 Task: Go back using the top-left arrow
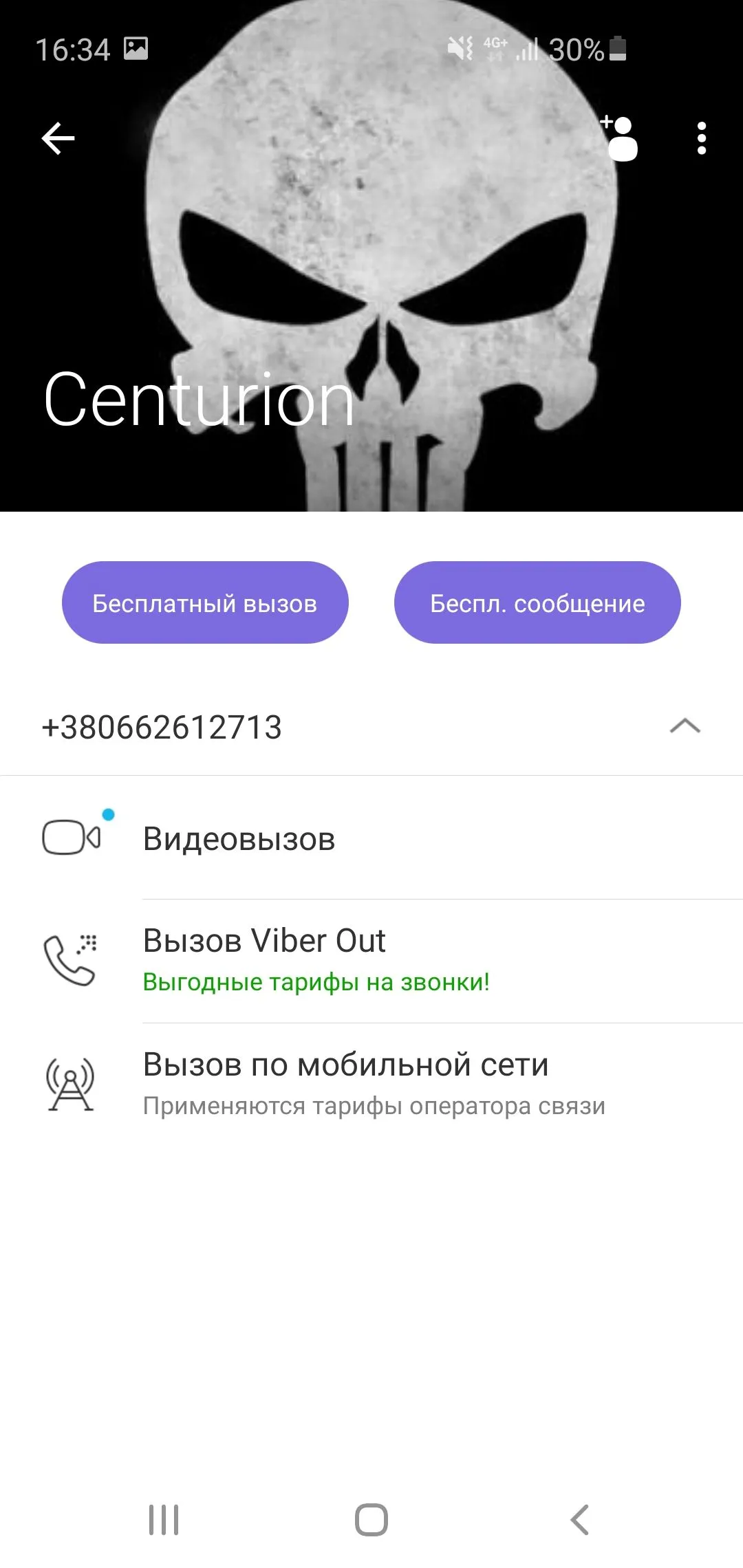pos(58,139)
